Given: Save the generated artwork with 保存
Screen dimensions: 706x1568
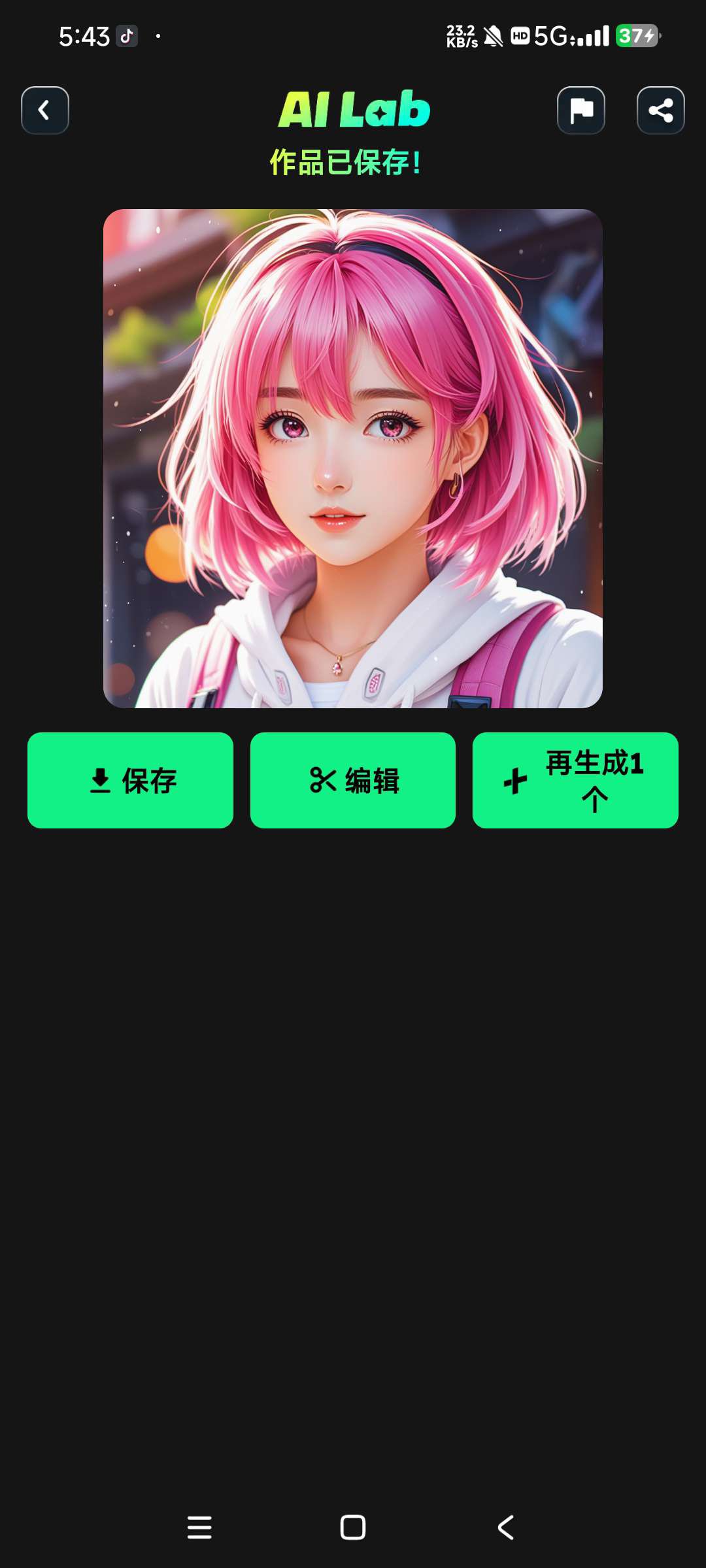Looking at the screenshot, I should click(x=130, y=780).
